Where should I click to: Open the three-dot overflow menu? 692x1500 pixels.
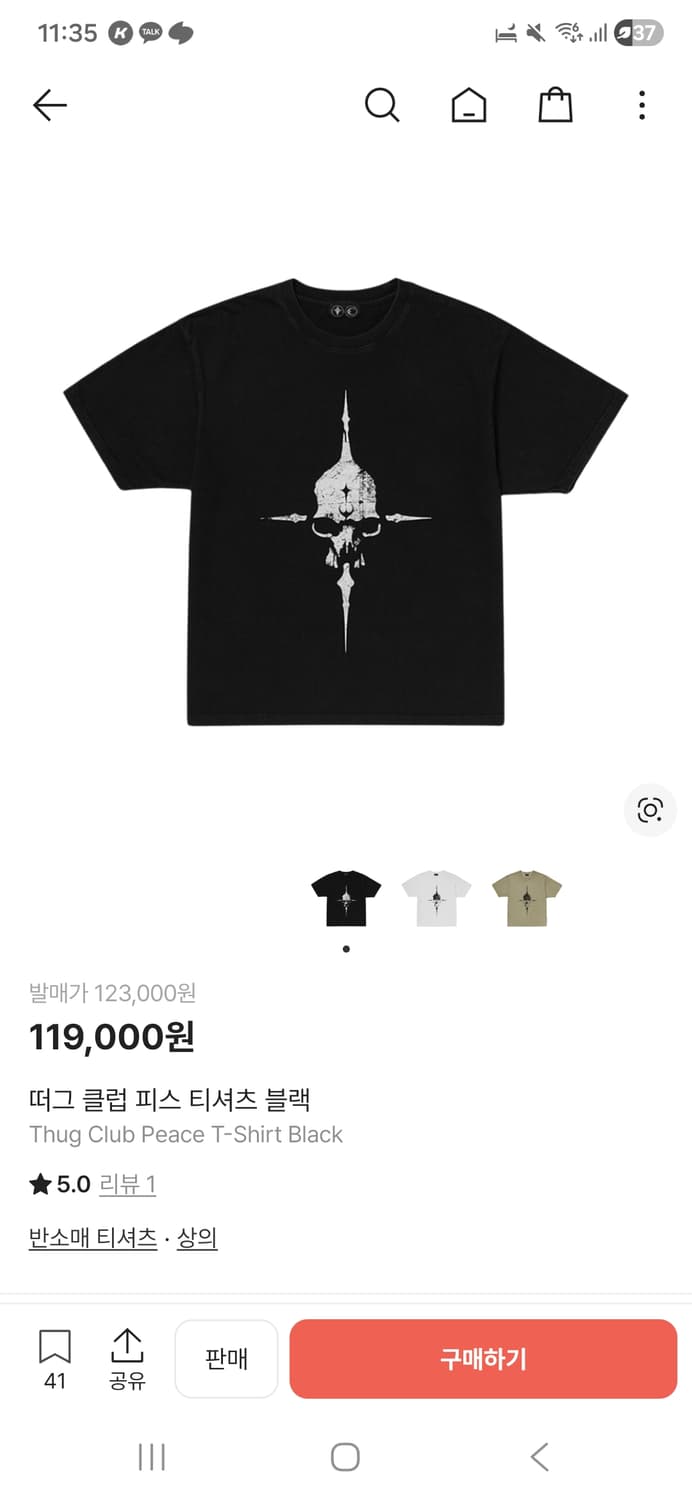[642, 105]
